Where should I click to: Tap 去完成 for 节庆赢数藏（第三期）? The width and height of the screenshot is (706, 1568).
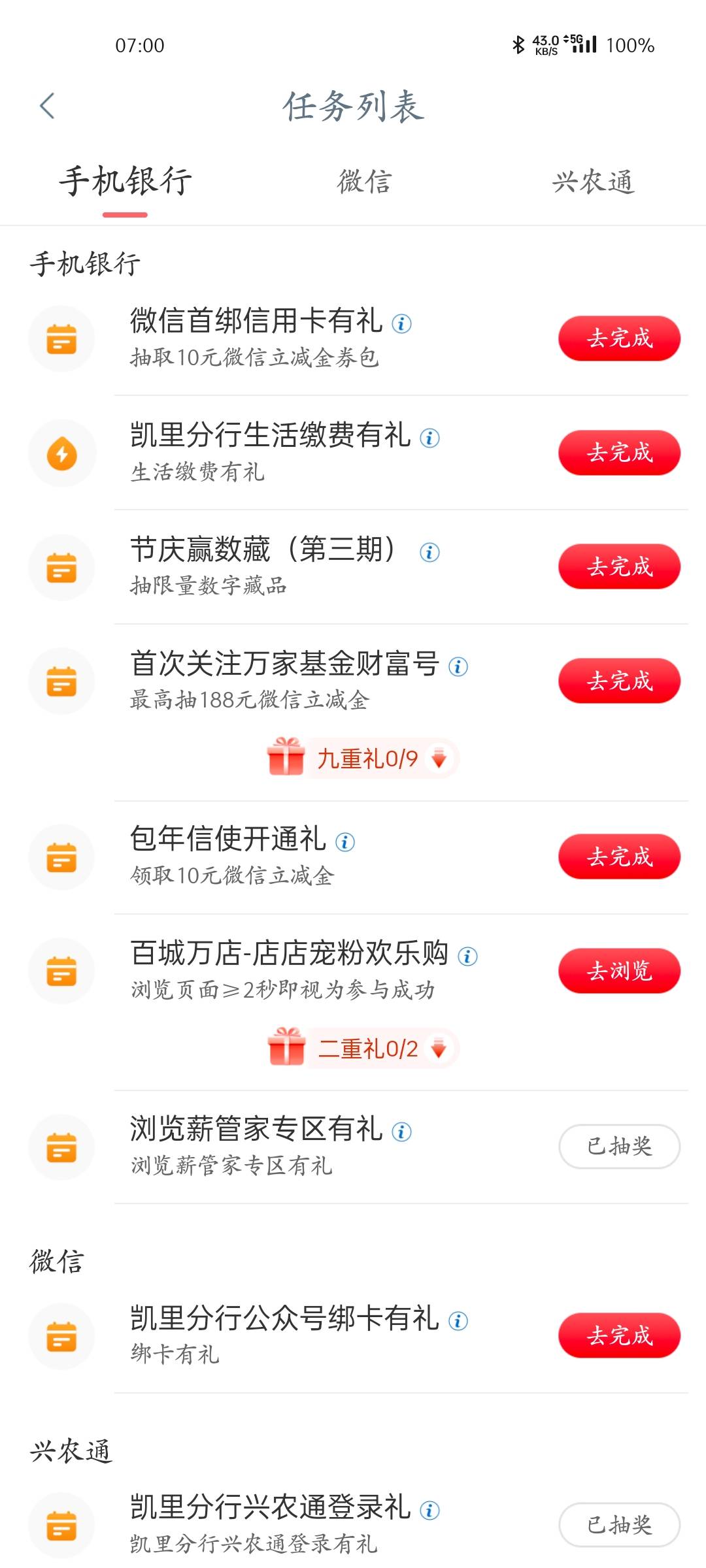[x=619, y=566]
